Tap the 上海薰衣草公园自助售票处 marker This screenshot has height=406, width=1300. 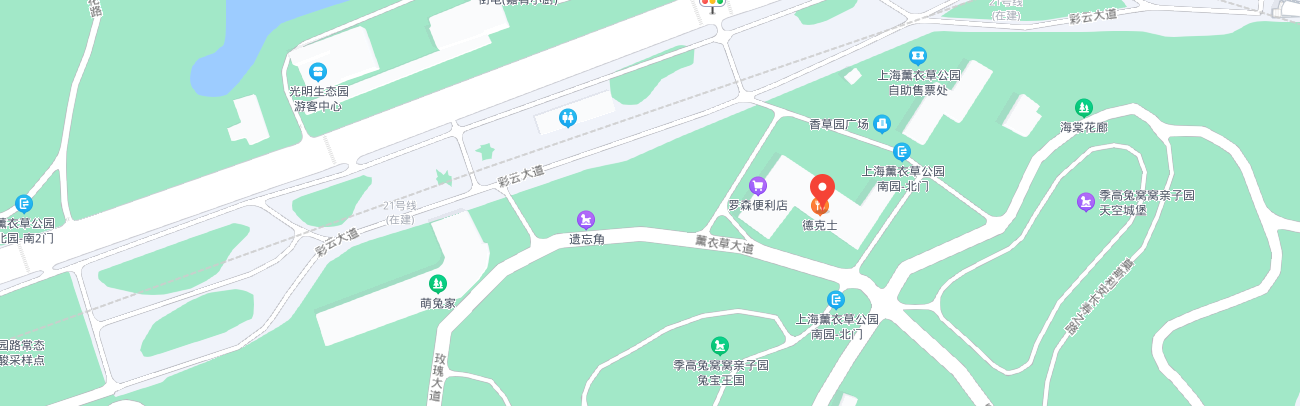(x=917, y=56)
